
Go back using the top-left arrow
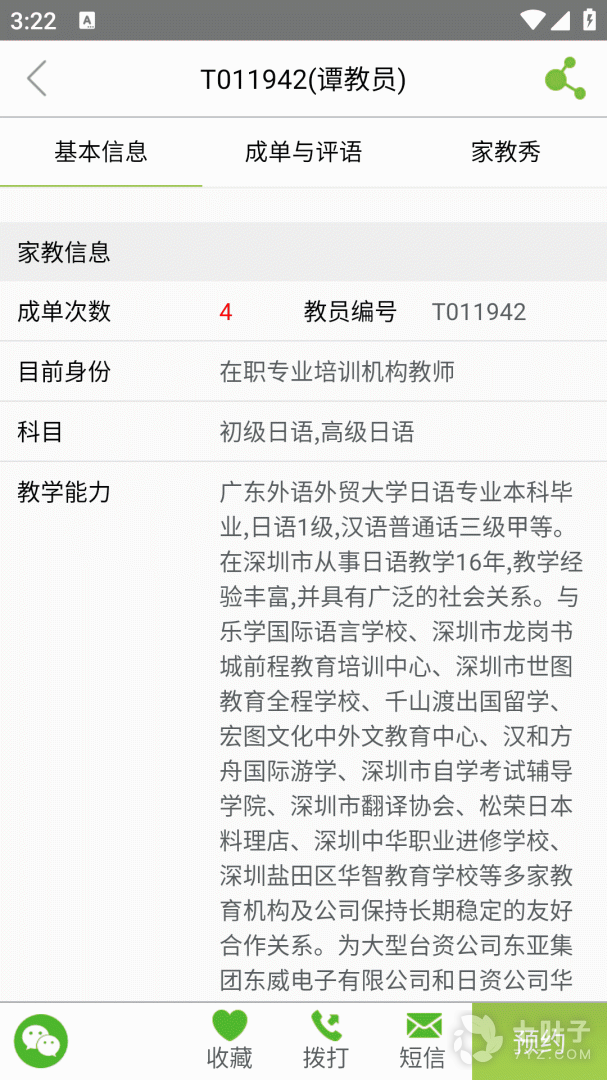[x=37, y=79]
